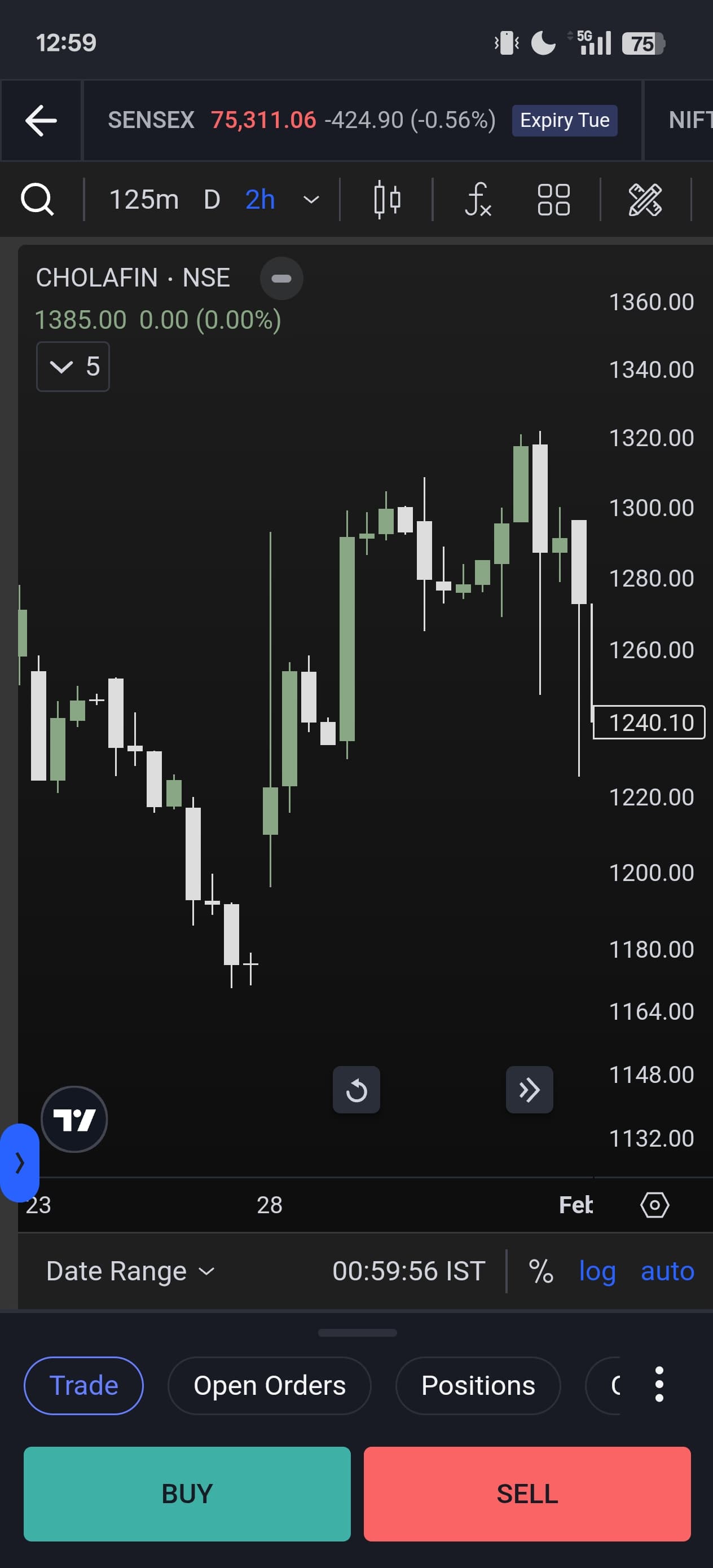
Task: Toggle percent scale mode
Action: click(x=541, y=1271)
